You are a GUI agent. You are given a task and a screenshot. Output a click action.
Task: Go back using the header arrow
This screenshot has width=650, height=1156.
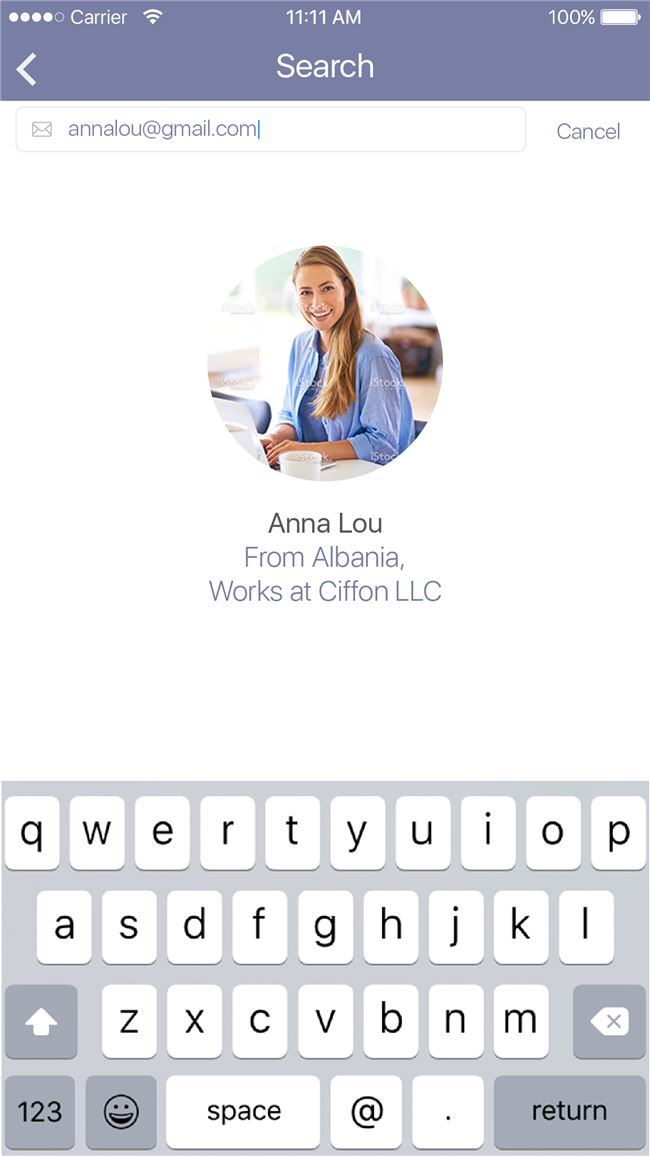coord(27,68)
